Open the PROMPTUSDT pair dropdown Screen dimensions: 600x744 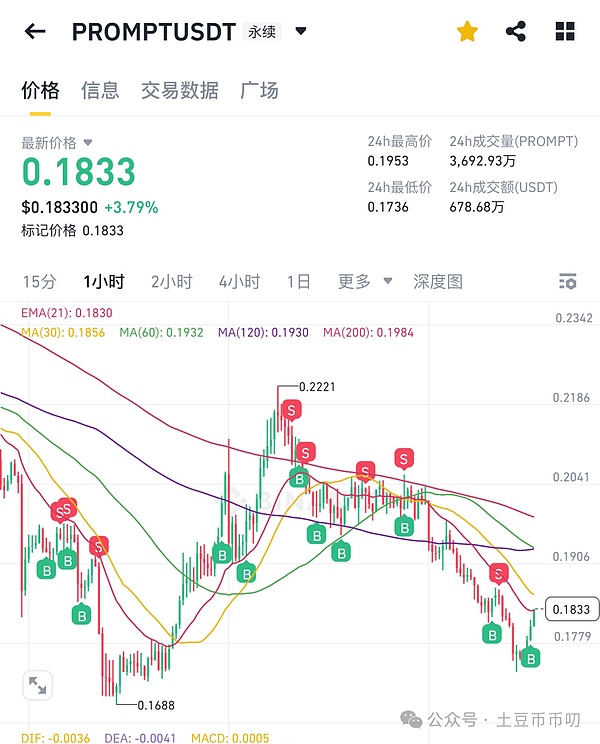point(301,31)
